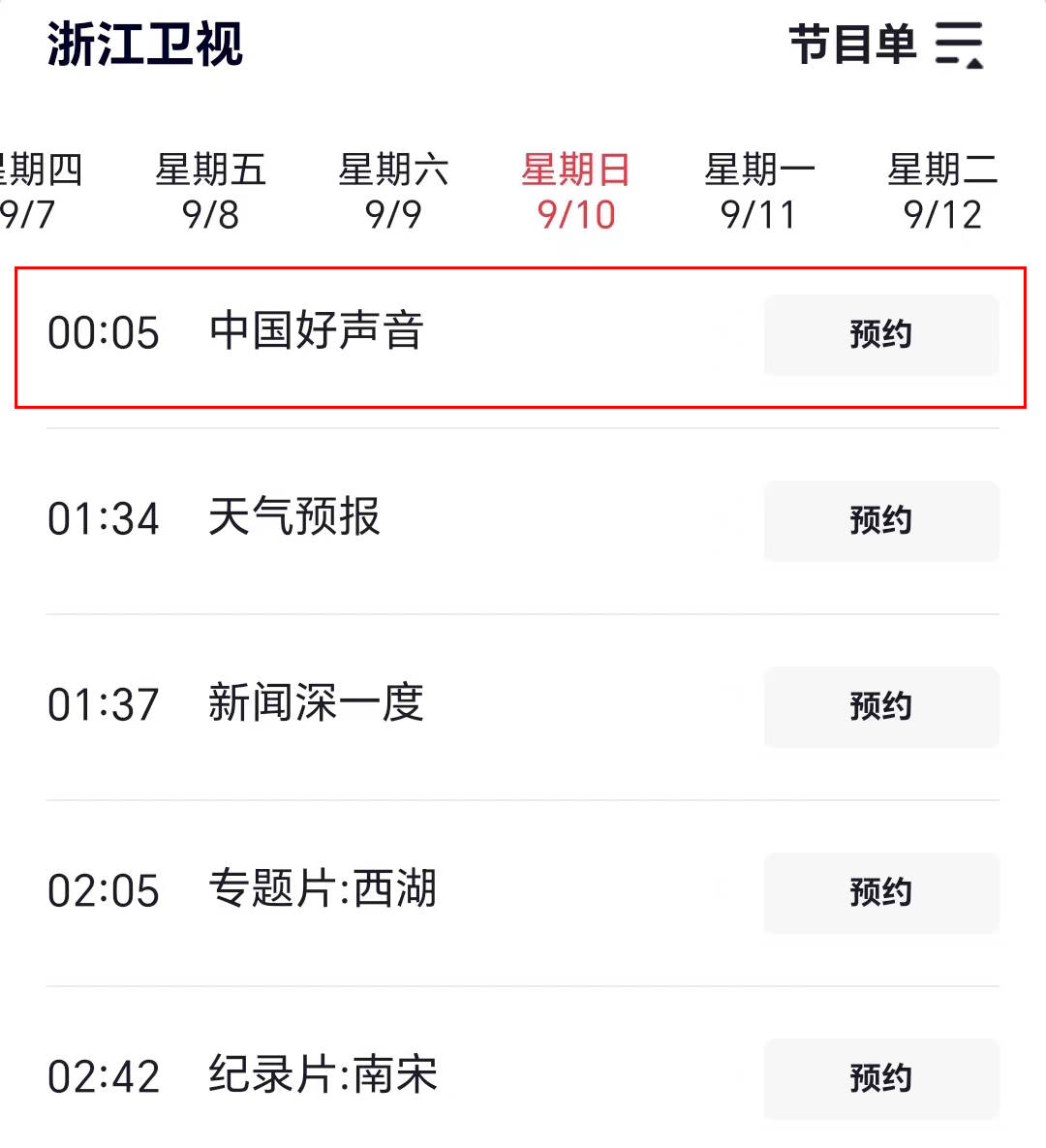Image resolution: width=1046 pixels, height=1148 pixels.
Task: Tap 预约 for 天气预报
Action: pyautogui.click(x=880, y=520)
